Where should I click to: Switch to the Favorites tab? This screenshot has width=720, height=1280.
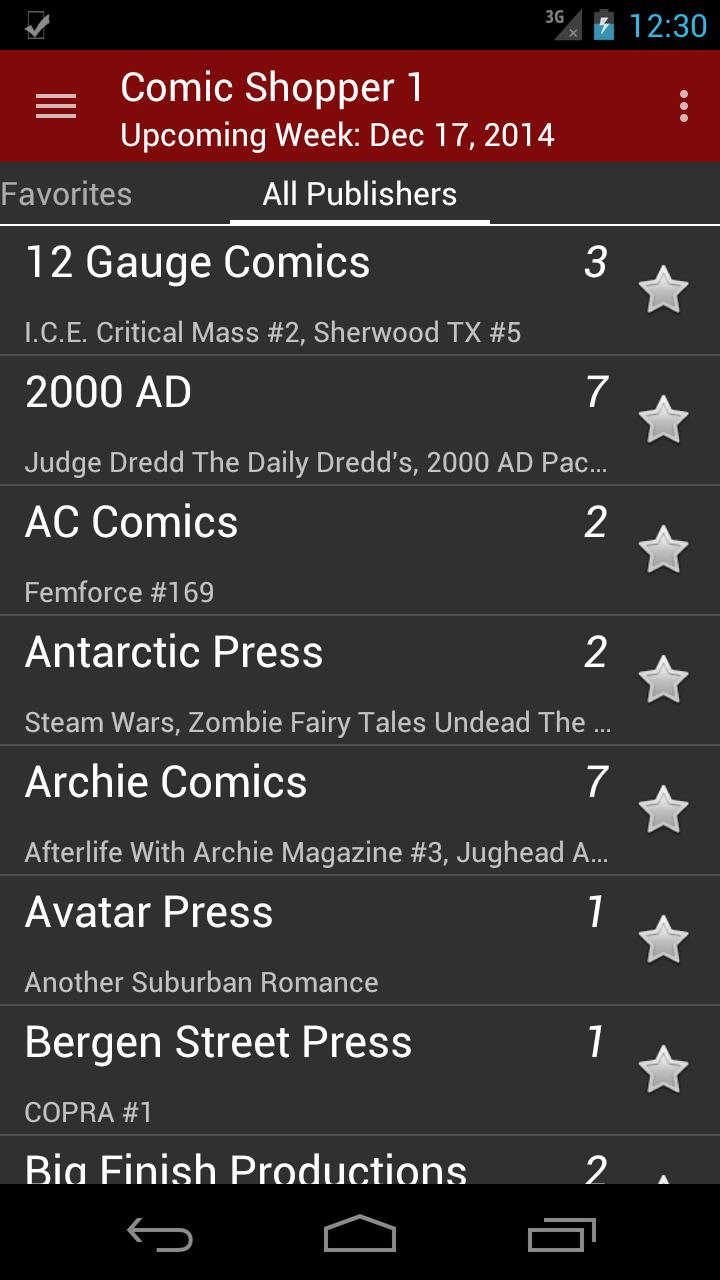[66, 194]
